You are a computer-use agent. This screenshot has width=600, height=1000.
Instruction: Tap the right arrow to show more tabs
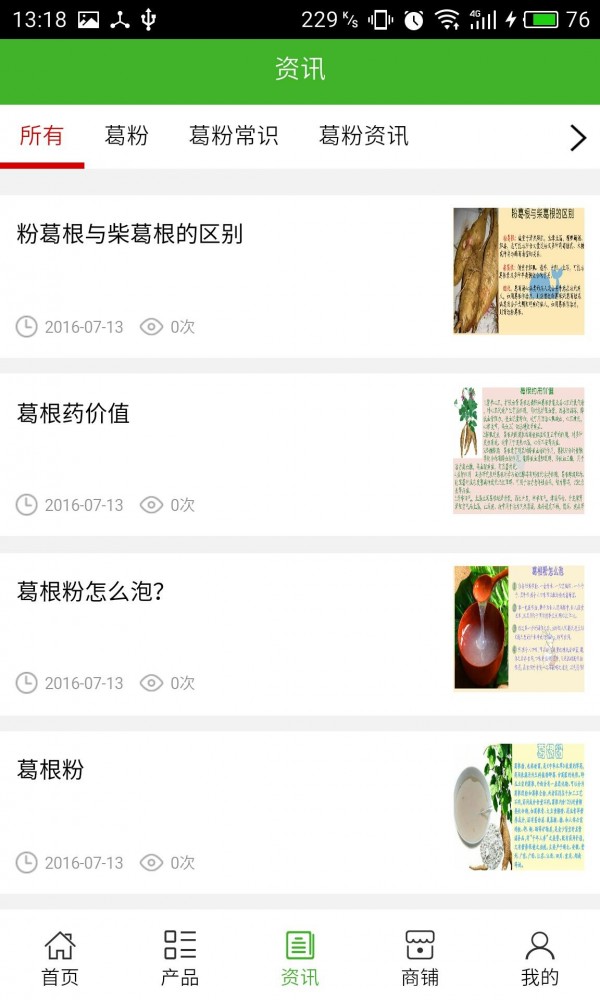click(577, 138)
